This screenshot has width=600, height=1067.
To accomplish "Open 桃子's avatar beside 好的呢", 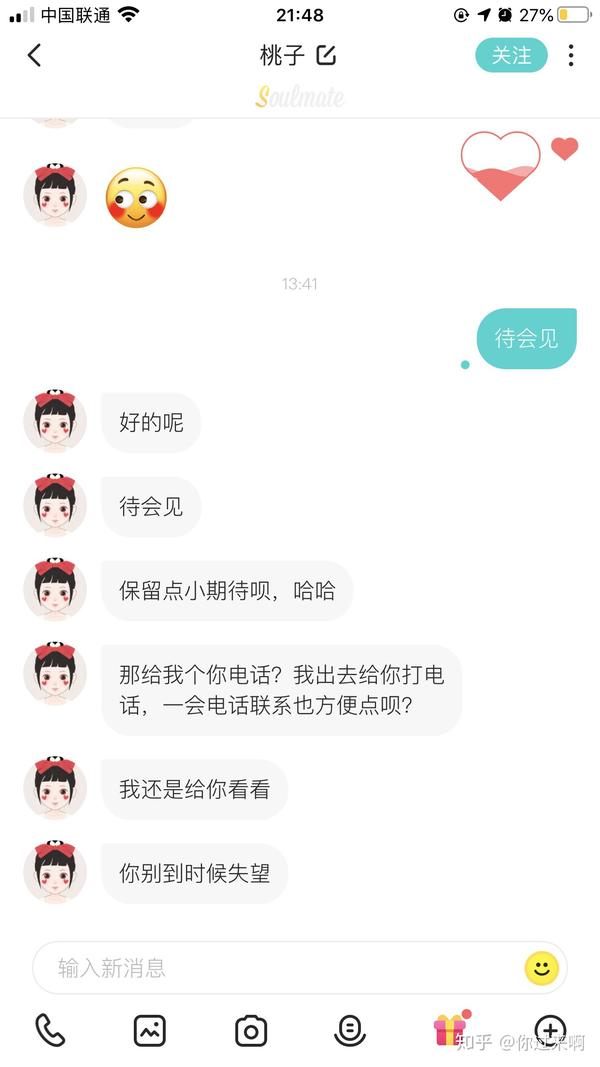I will tap(55, 423).
